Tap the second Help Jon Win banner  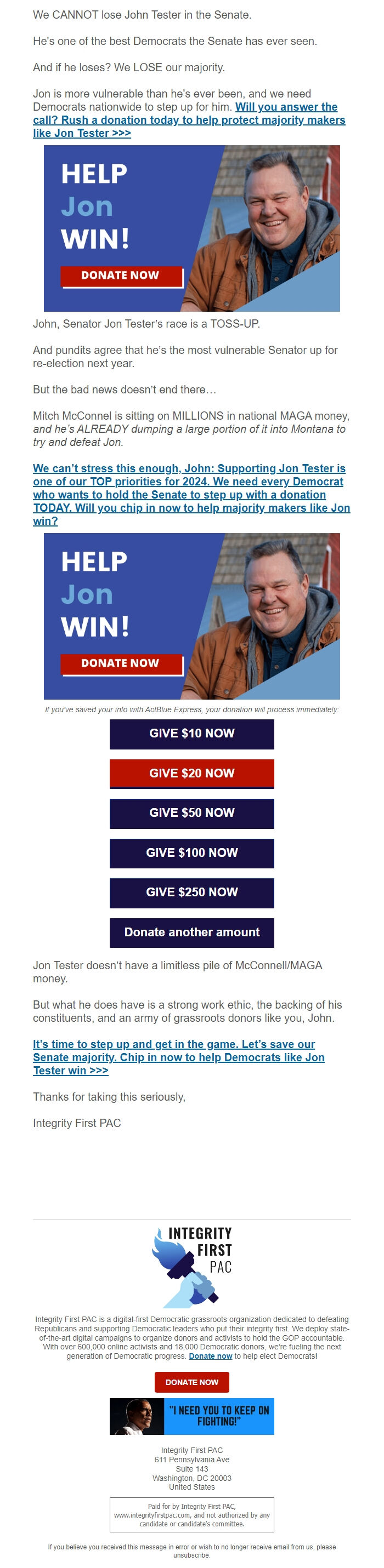point(191,616)
